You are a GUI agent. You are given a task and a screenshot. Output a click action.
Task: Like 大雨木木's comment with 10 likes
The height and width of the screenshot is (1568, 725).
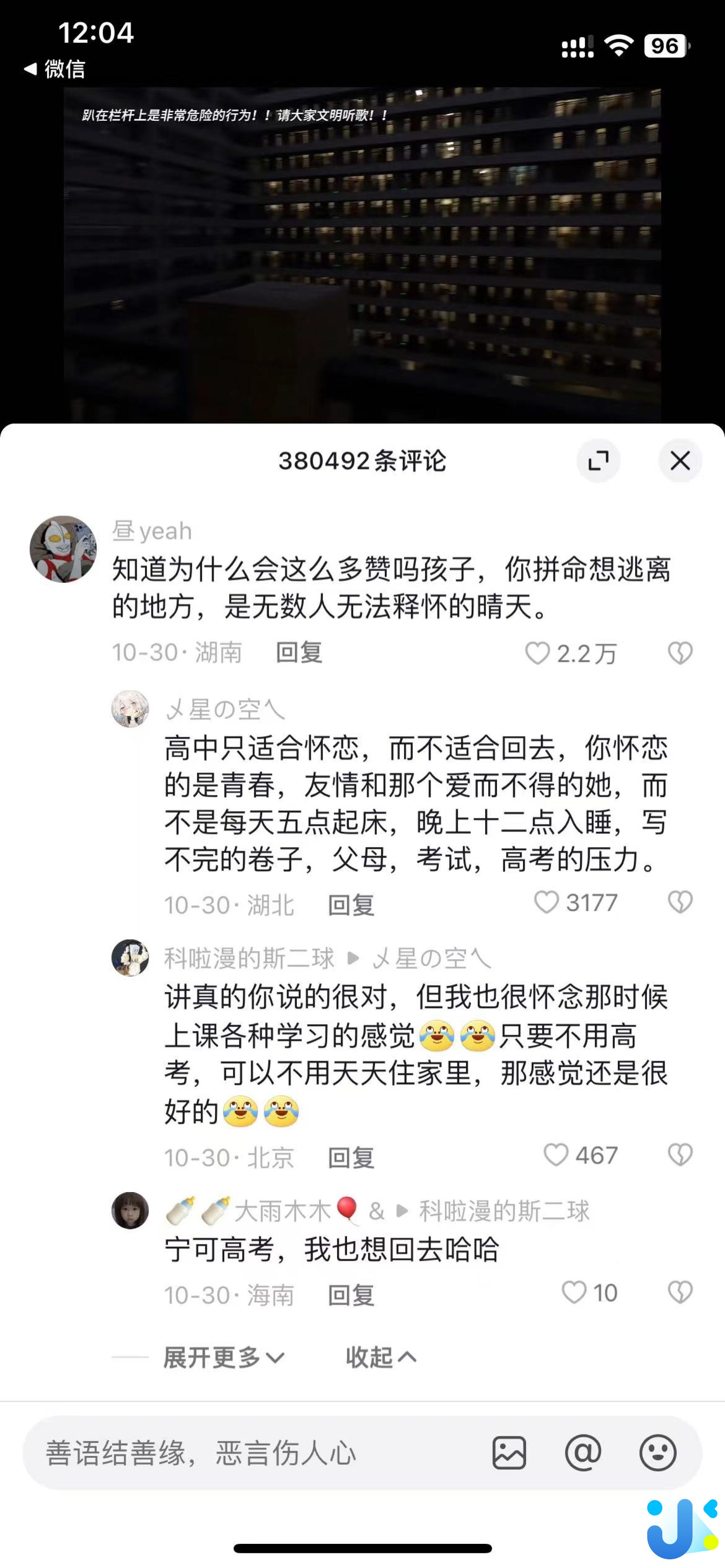(x=573, y=1292)
